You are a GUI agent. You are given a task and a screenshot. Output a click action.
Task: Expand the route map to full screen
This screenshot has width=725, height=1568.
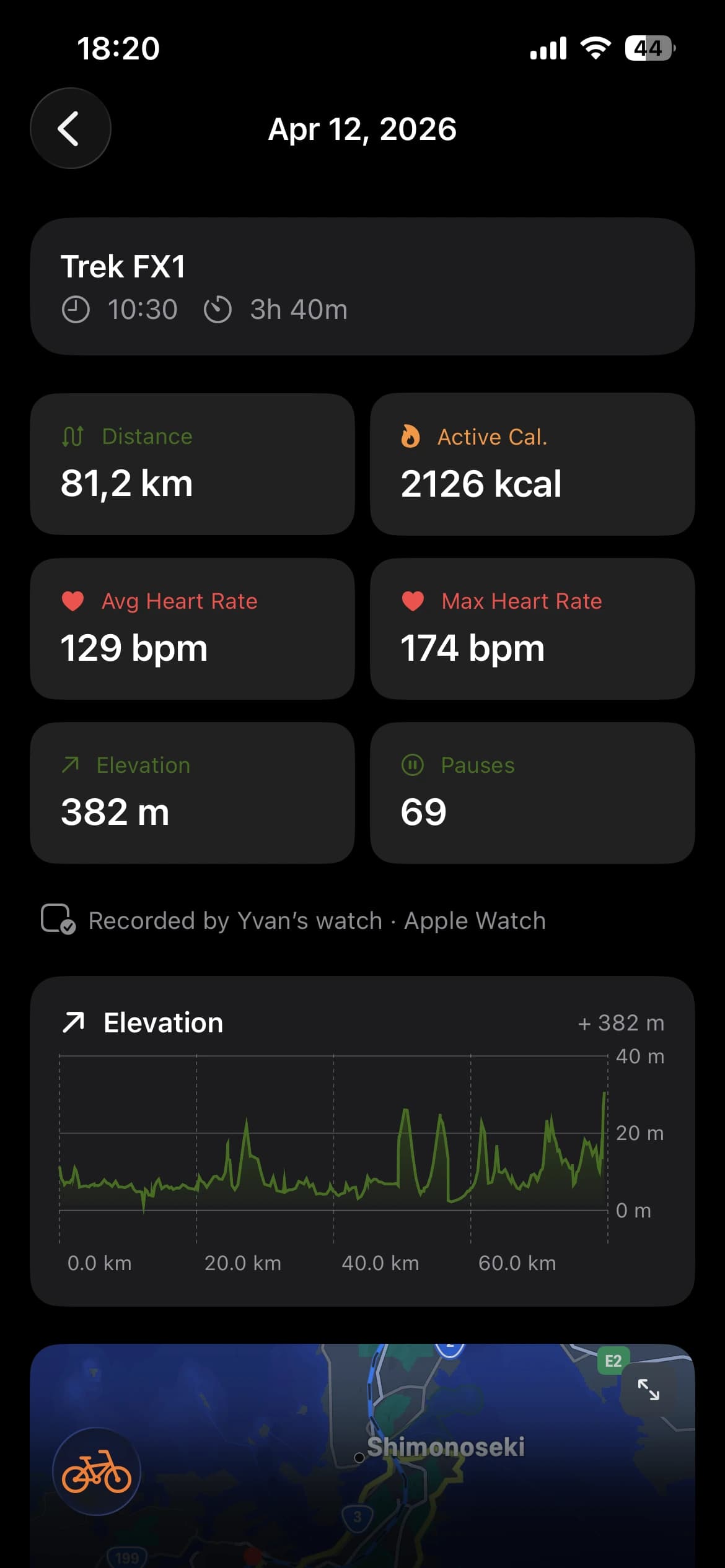(x=649, y=1390)
